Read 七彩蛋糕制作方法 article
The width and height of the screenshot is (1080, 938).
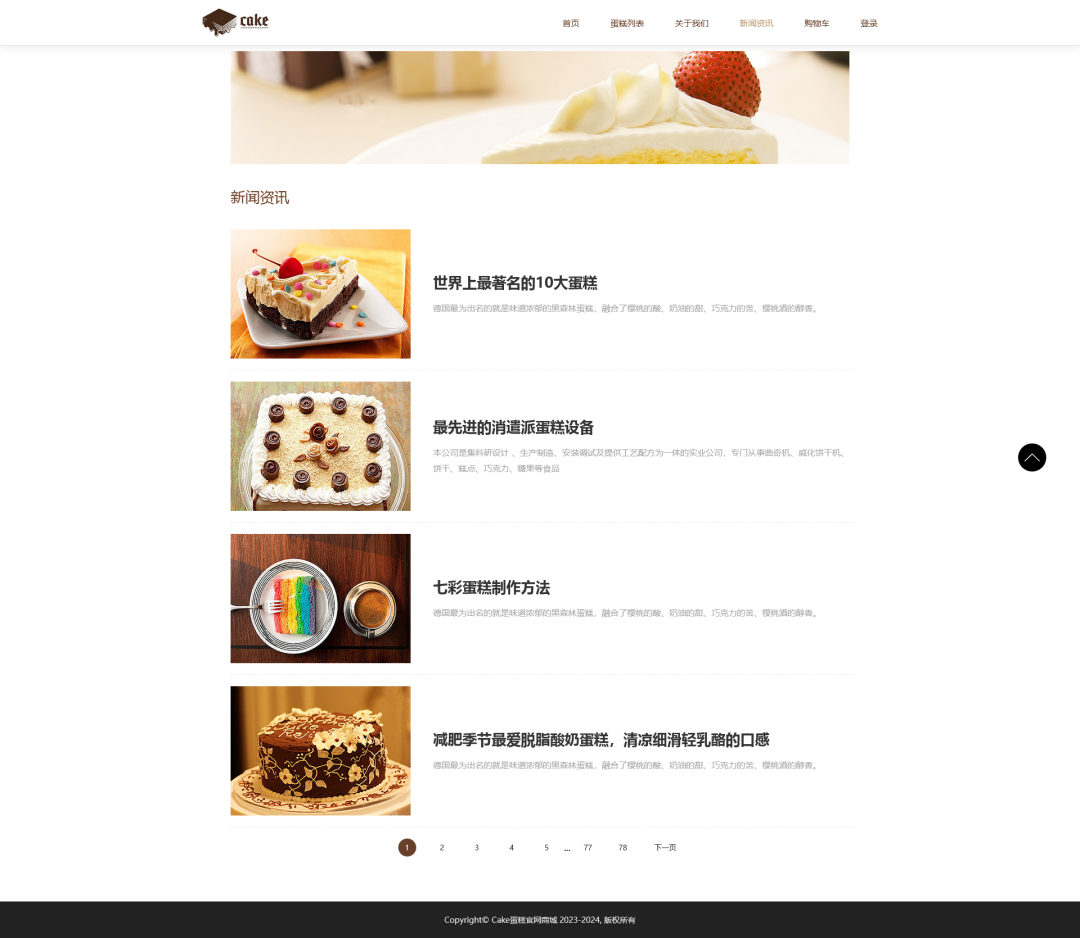pyautogui.click(x=491, y=588)
